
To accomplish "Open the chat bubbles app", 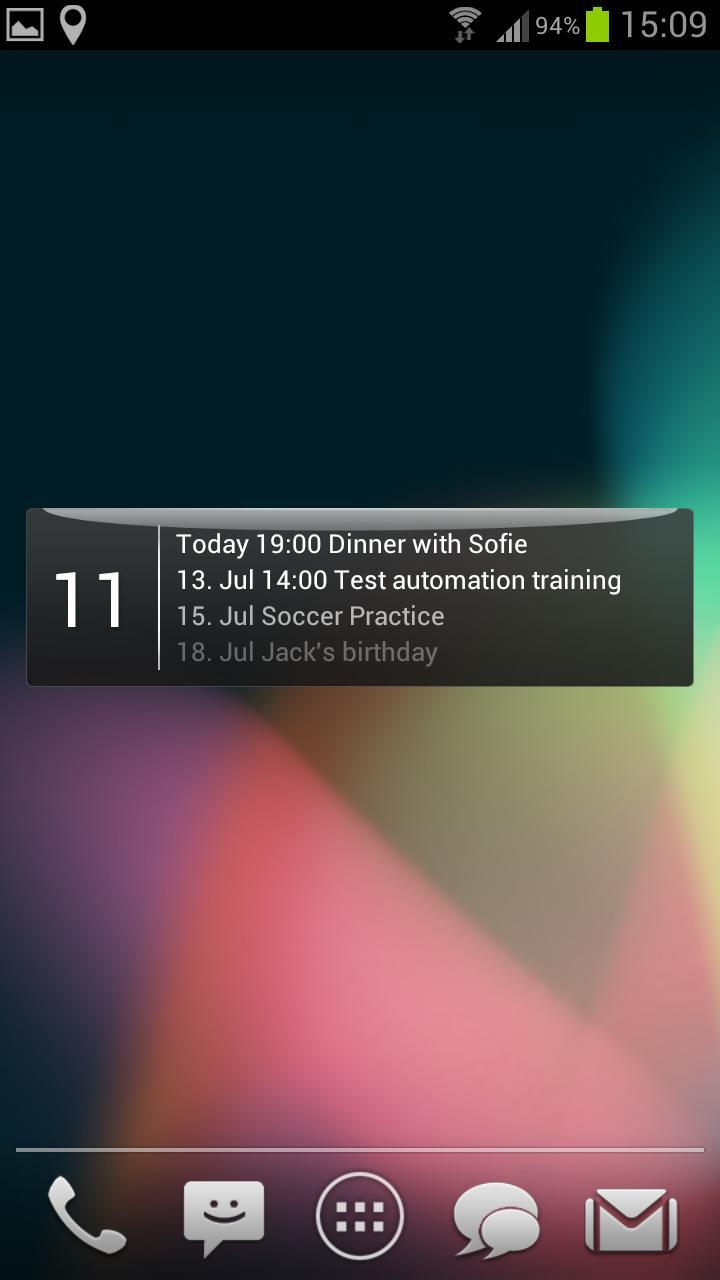I will pos(496,1218).
